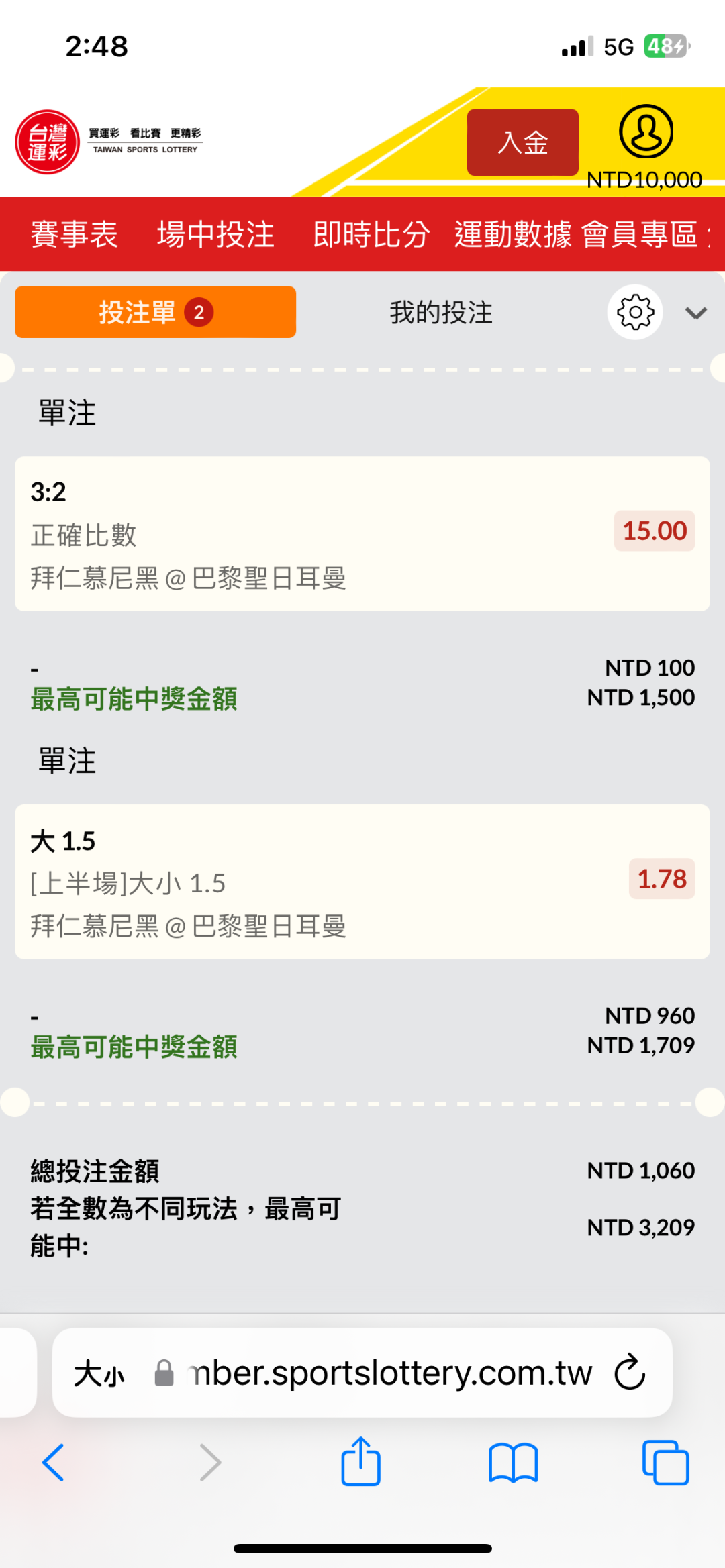Switch to 我的投注 my bets tab
The height and width of the screenshot is (1568, 725).
point(441,313)
